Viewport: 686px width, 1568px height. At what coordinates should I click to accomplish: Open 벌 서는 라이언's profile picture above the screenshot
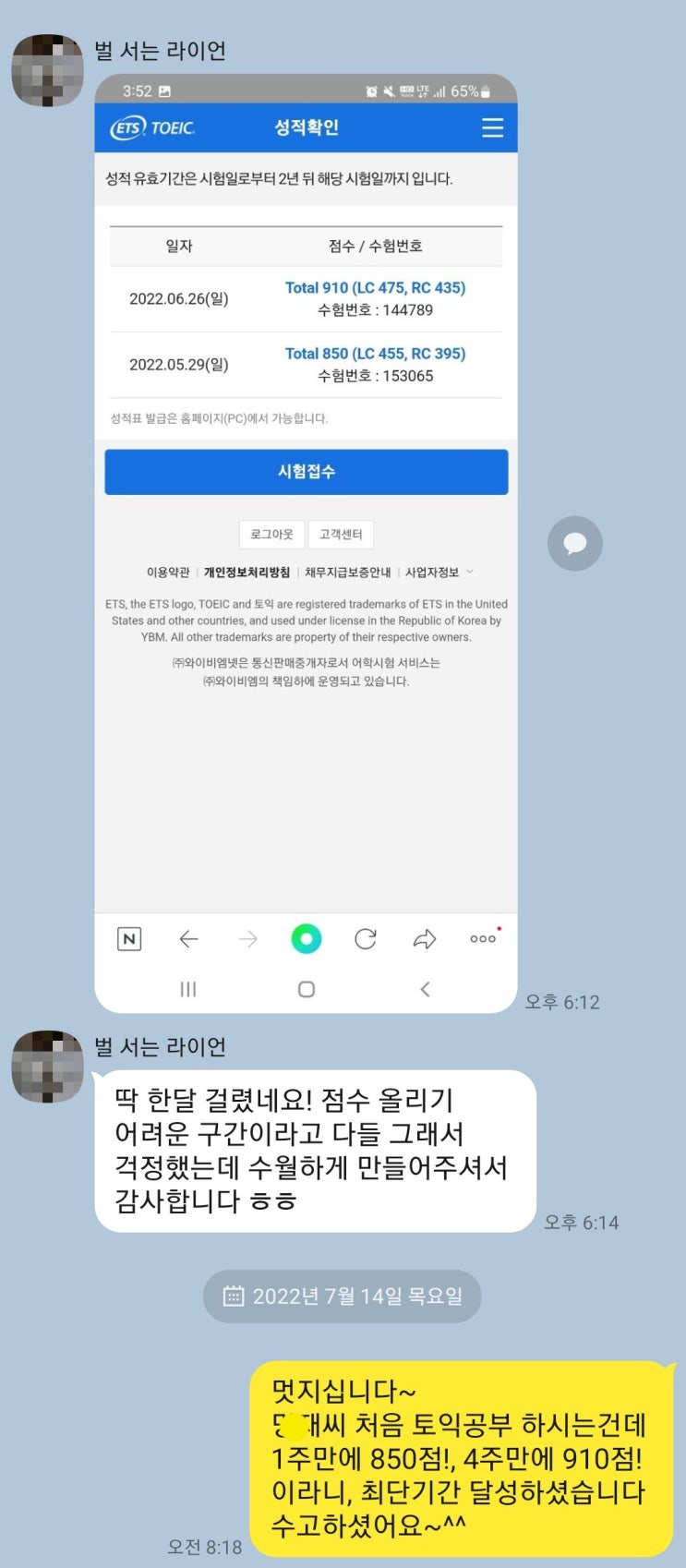pyautogui.click(x=47, y=70)
